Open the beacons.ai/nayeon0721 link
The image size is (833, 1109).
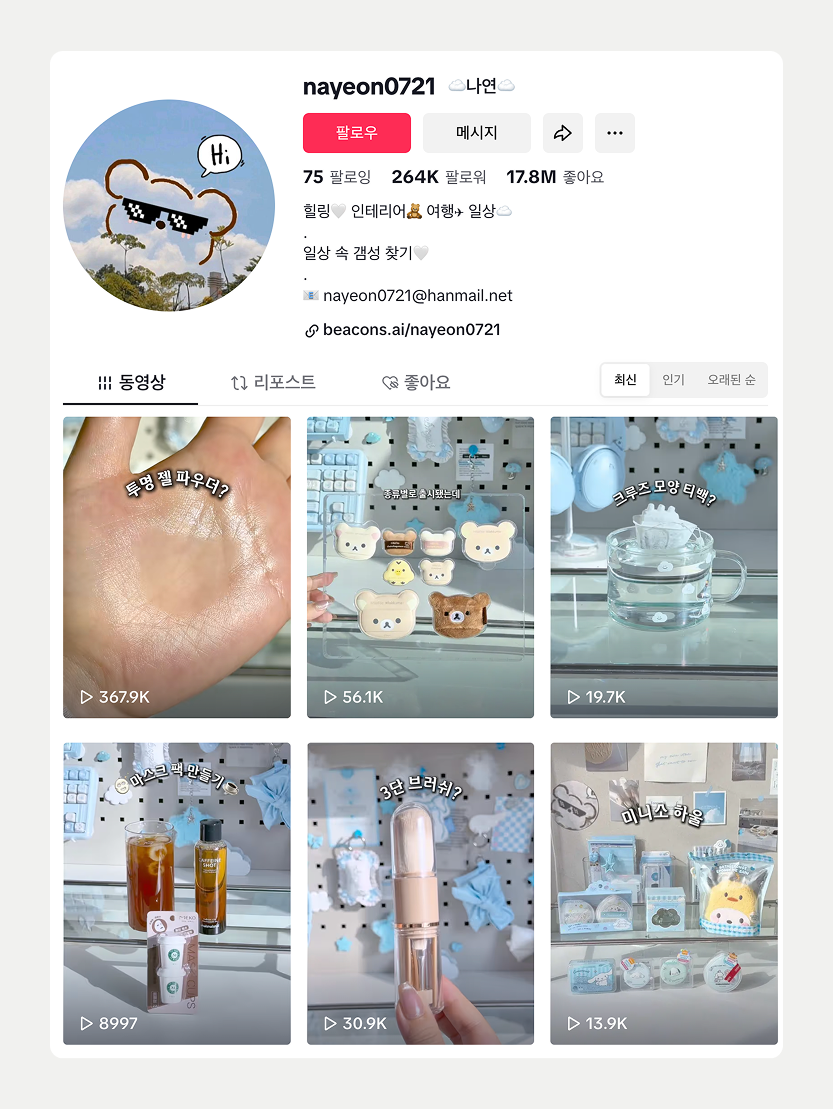tap(411, 330)
